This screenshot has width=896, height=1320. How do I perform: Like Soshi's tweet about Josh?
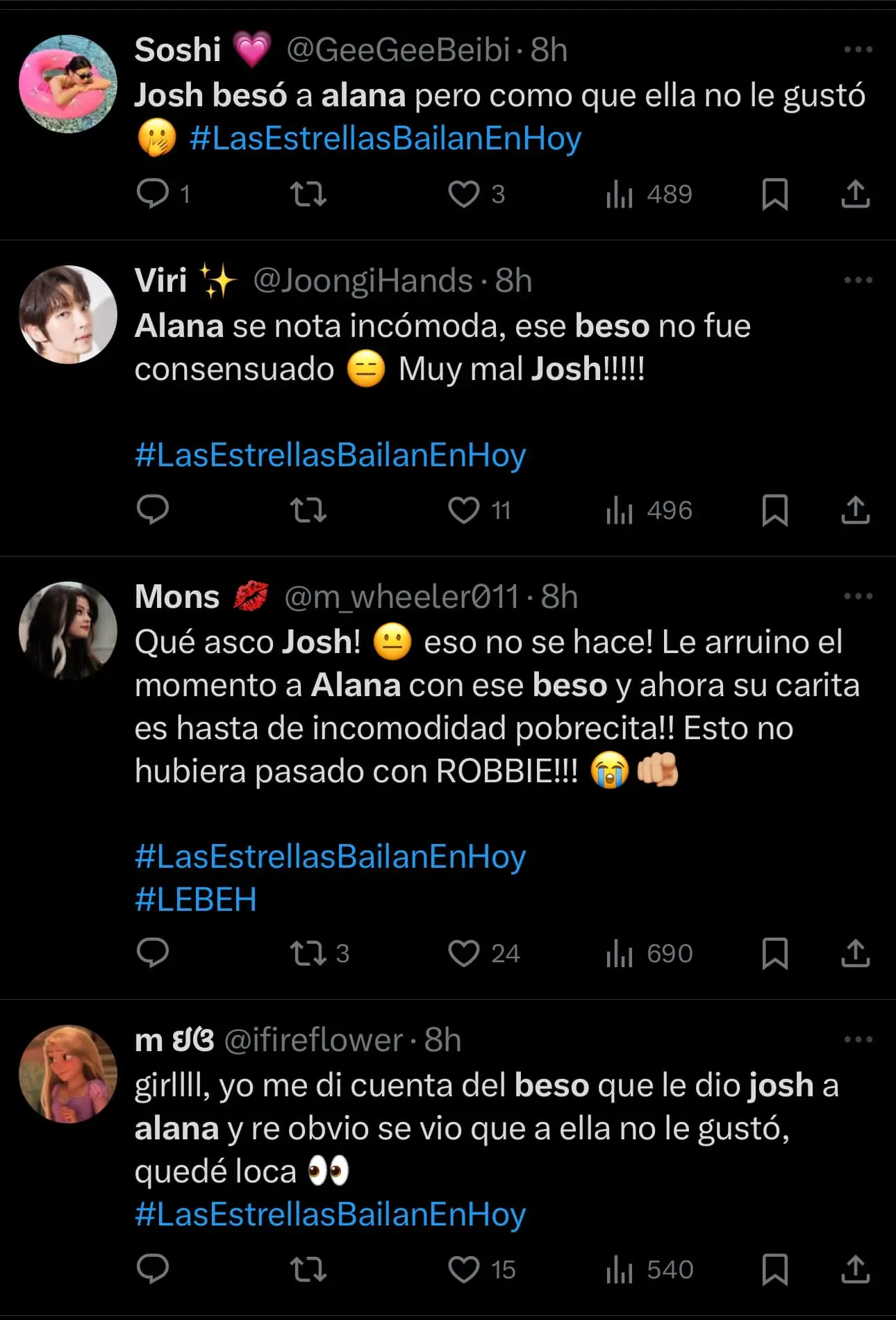click(x=464, y=194)
